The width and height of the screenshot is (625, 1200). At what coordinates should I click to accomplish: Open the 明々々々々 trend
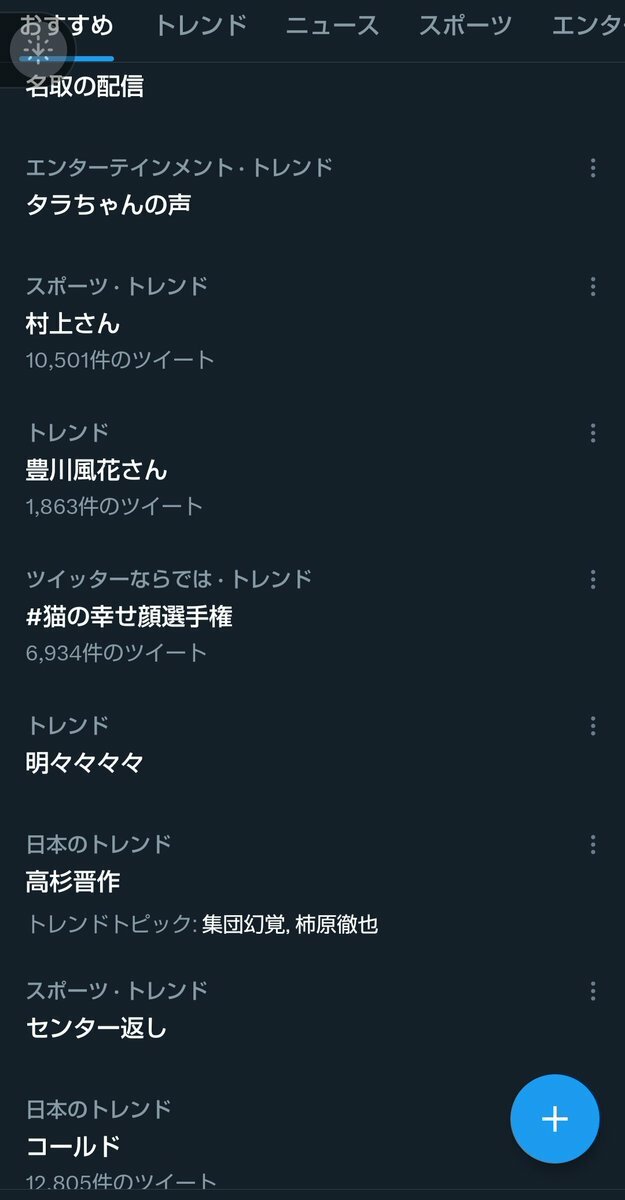pyautogui.click(x=84, y=763)
